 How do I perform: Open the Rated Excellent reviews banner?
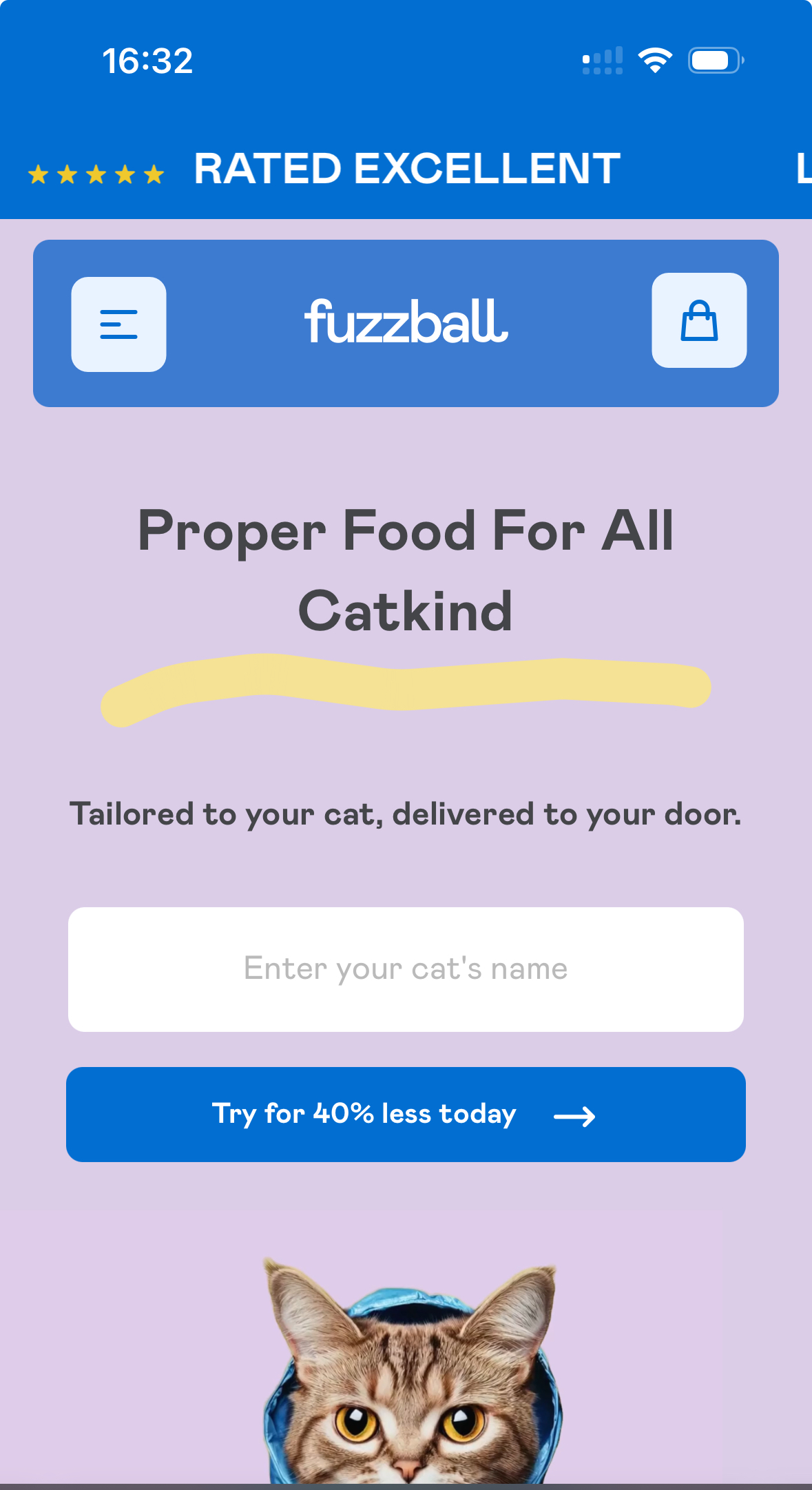coord(406,169)
